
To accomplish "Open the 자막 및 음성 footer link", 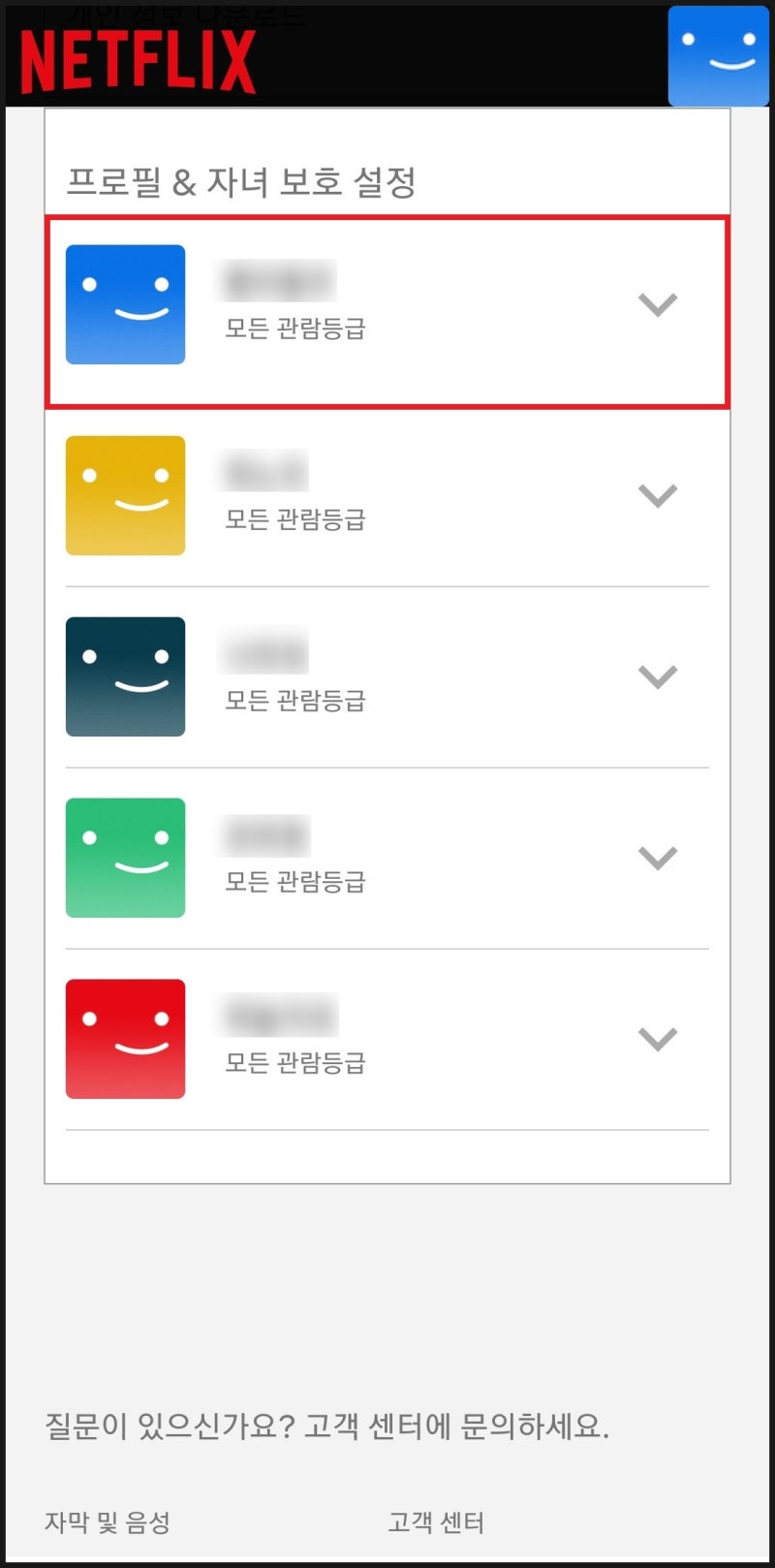I will [108, 1522].
